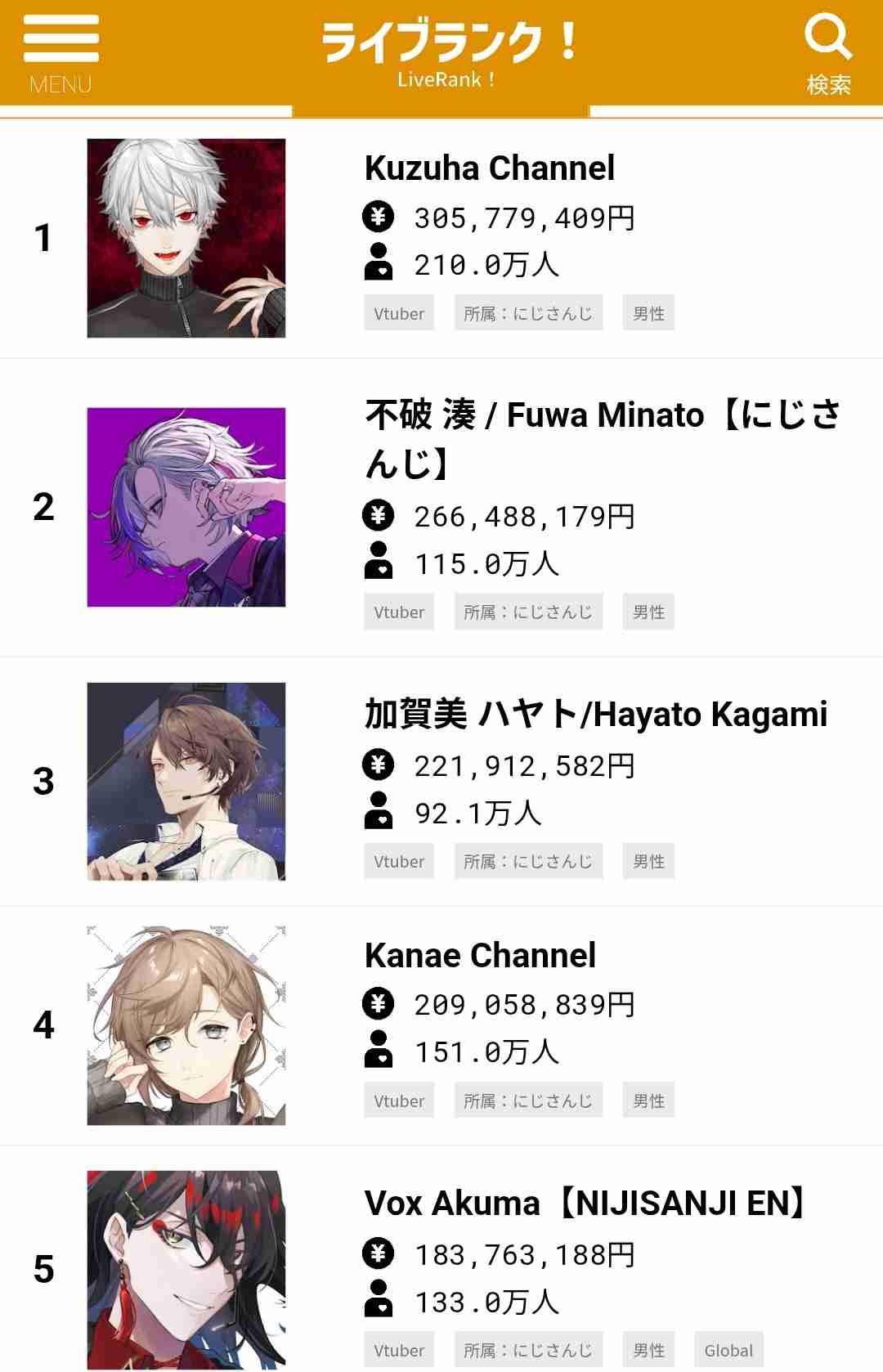Tap Kuzuha Channel's avatar thumbnail
This screenshot has width=883, height=1372.
click(x=186, y=238)
